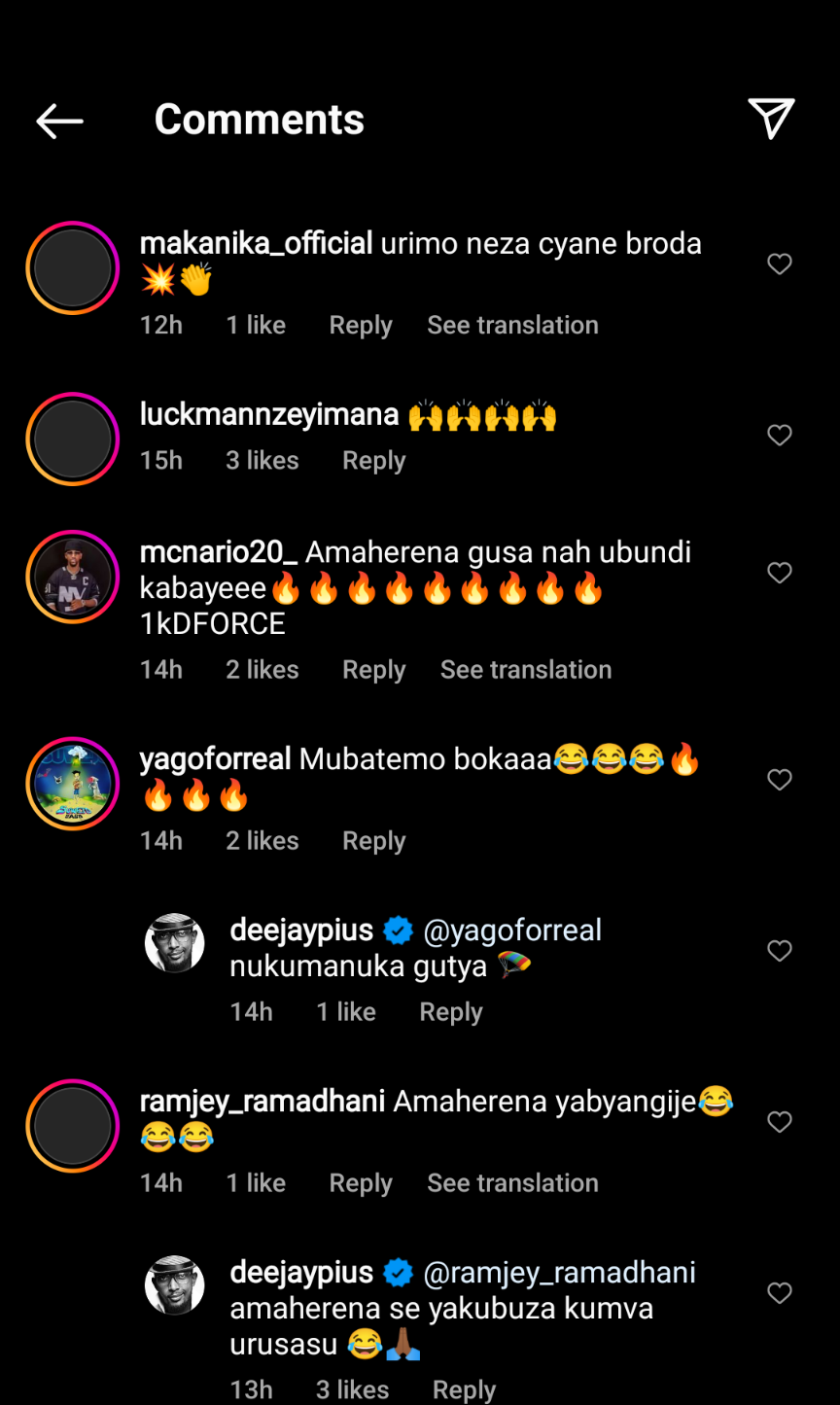Reply to luckmannzeyimana's comment

click(373, 461)
